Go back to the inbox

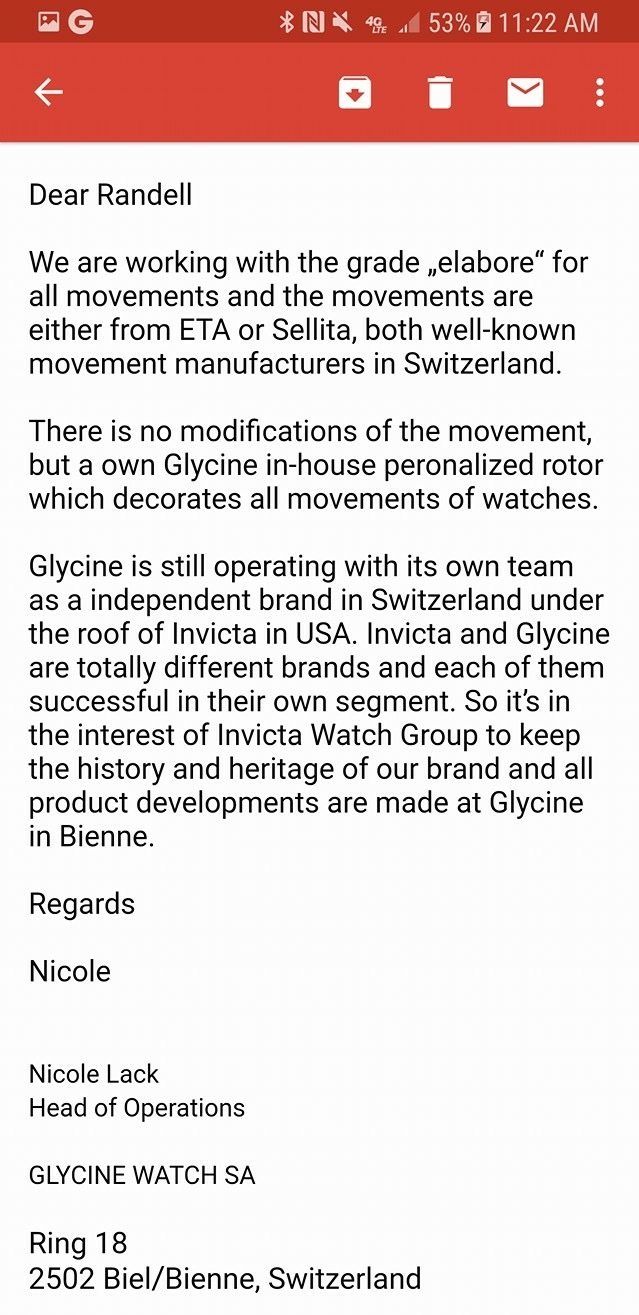48,93
